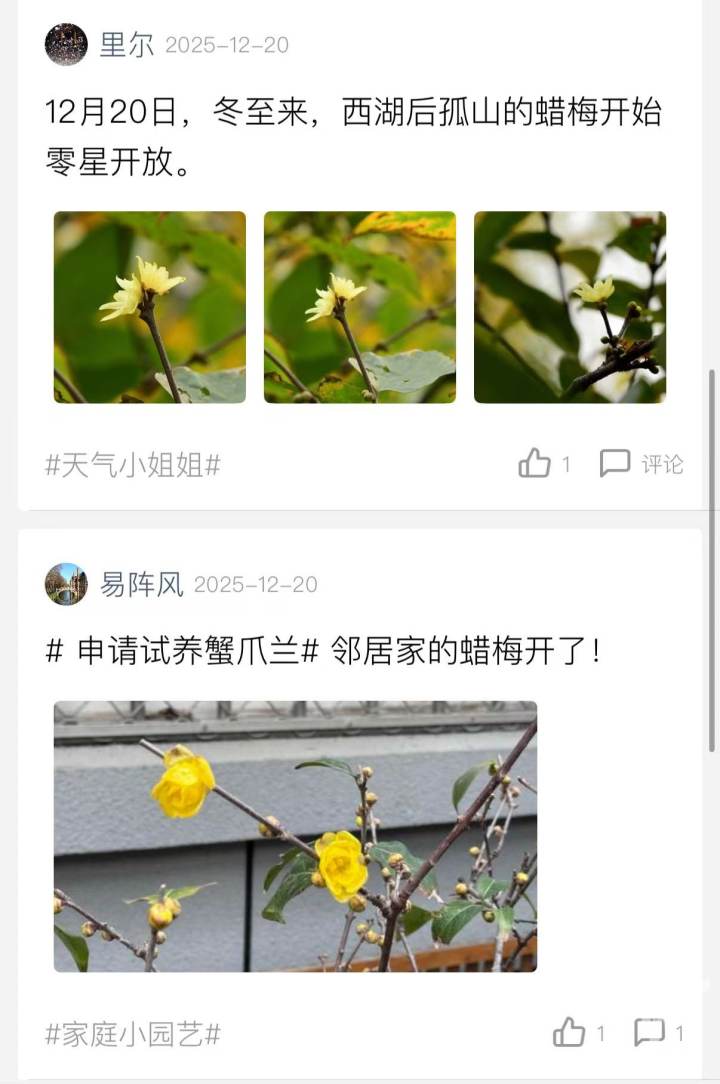Image resolution: width=720 pixels, height=1084 pixels.
Task: View middle wintersweet photo in 里尔's post
Action: (x=360, y=307)
